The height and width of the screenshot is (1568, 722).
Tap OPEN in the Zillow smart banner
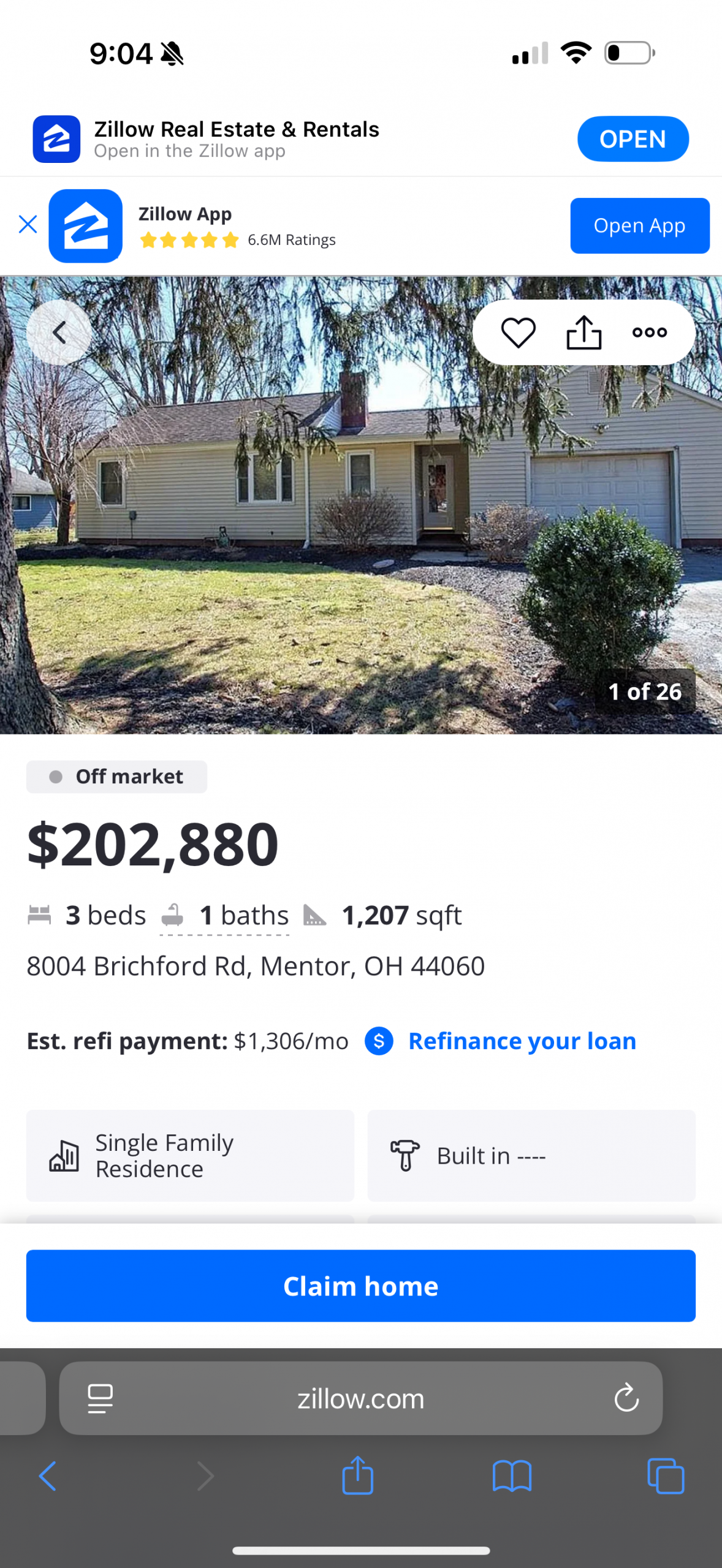633,139
